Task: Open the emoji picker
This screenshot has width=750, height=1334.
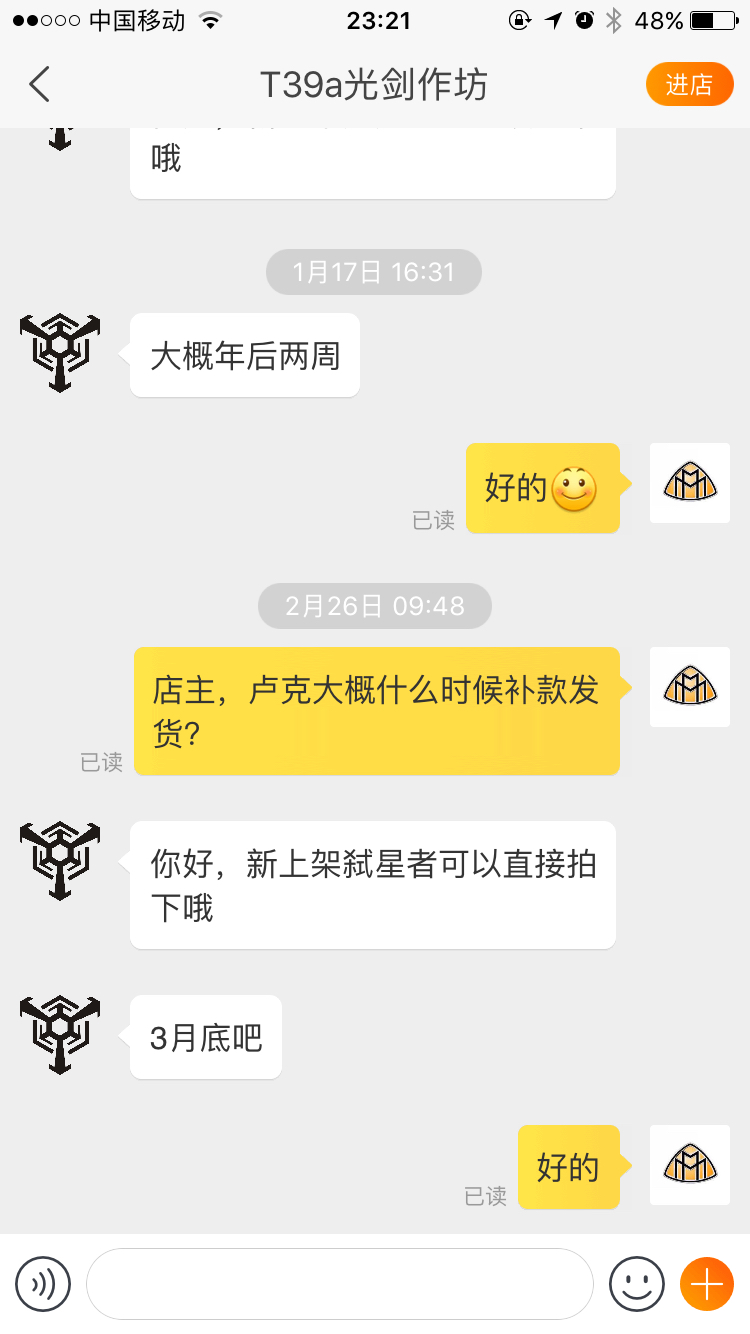Action: (637, 1283)
